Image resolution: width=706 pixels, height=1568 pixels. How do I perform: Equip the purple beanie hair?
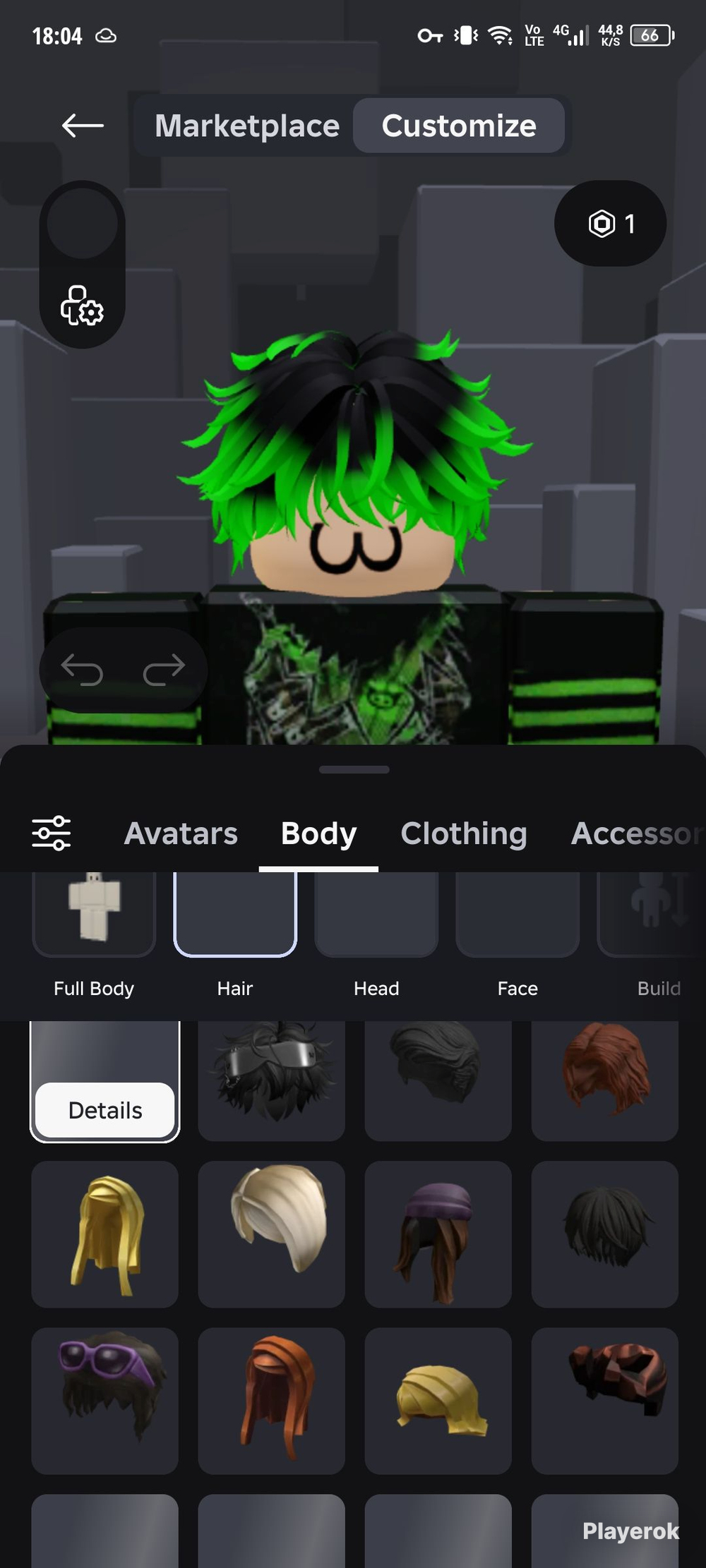click(438, 1234)
